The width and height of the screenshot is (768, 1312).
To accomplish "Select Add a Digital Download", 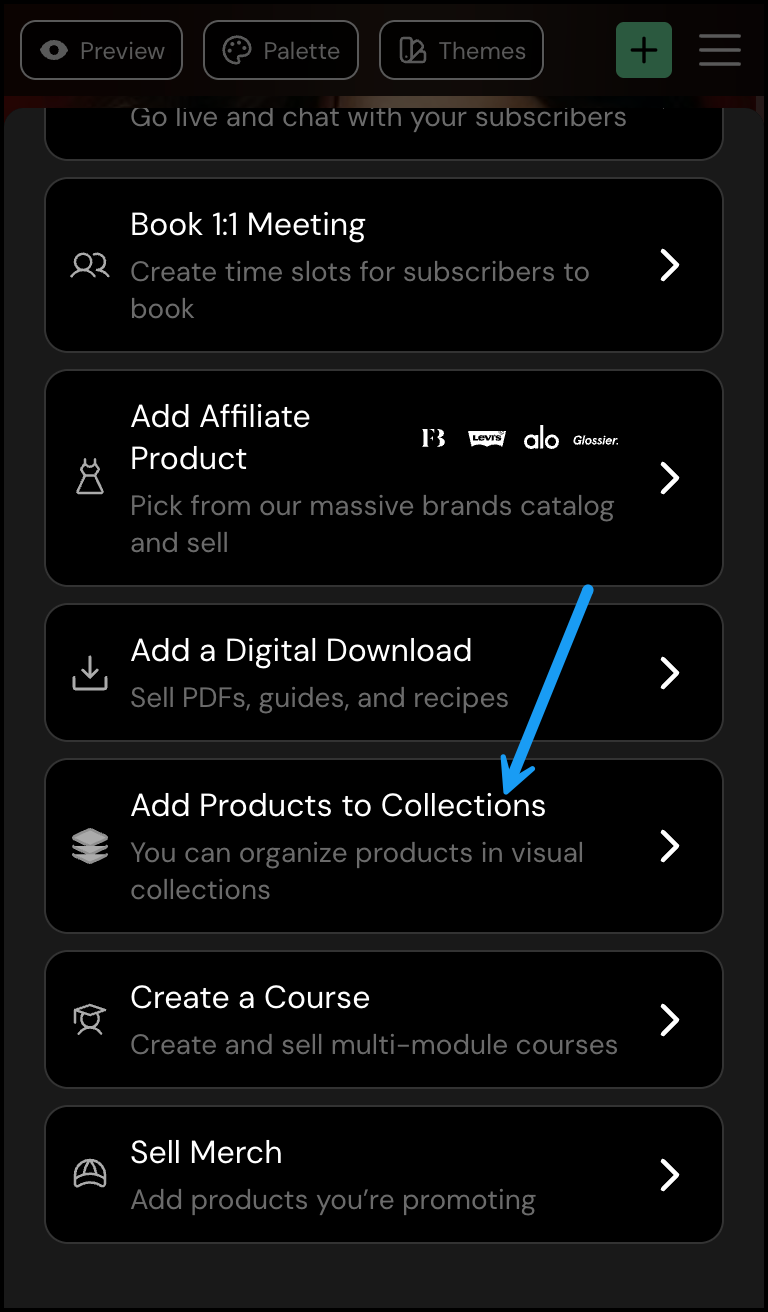I will 384,672.
